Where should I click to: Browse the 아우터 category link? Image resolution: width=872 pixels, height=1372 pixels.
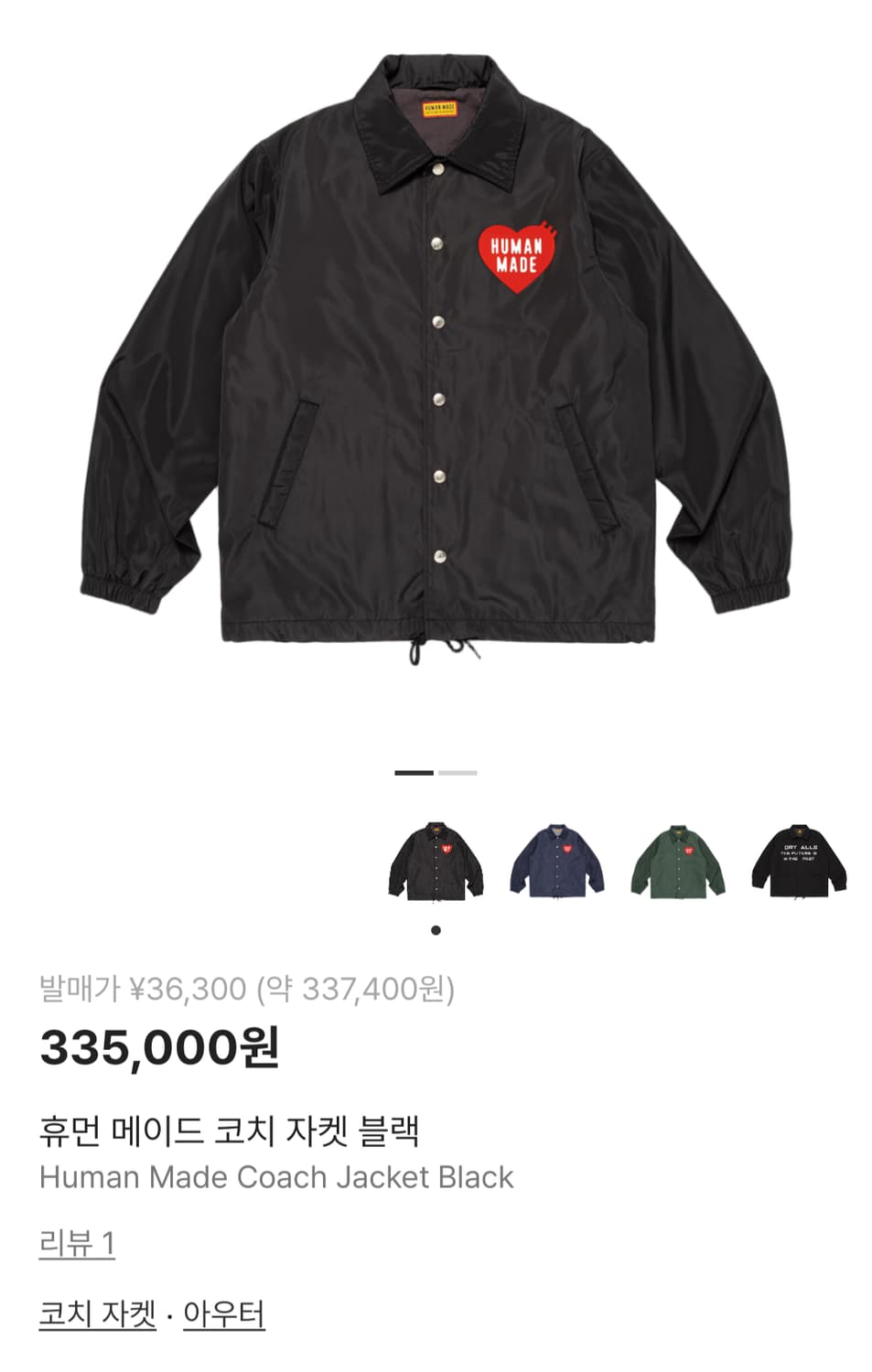click(x=222, y=1313)
